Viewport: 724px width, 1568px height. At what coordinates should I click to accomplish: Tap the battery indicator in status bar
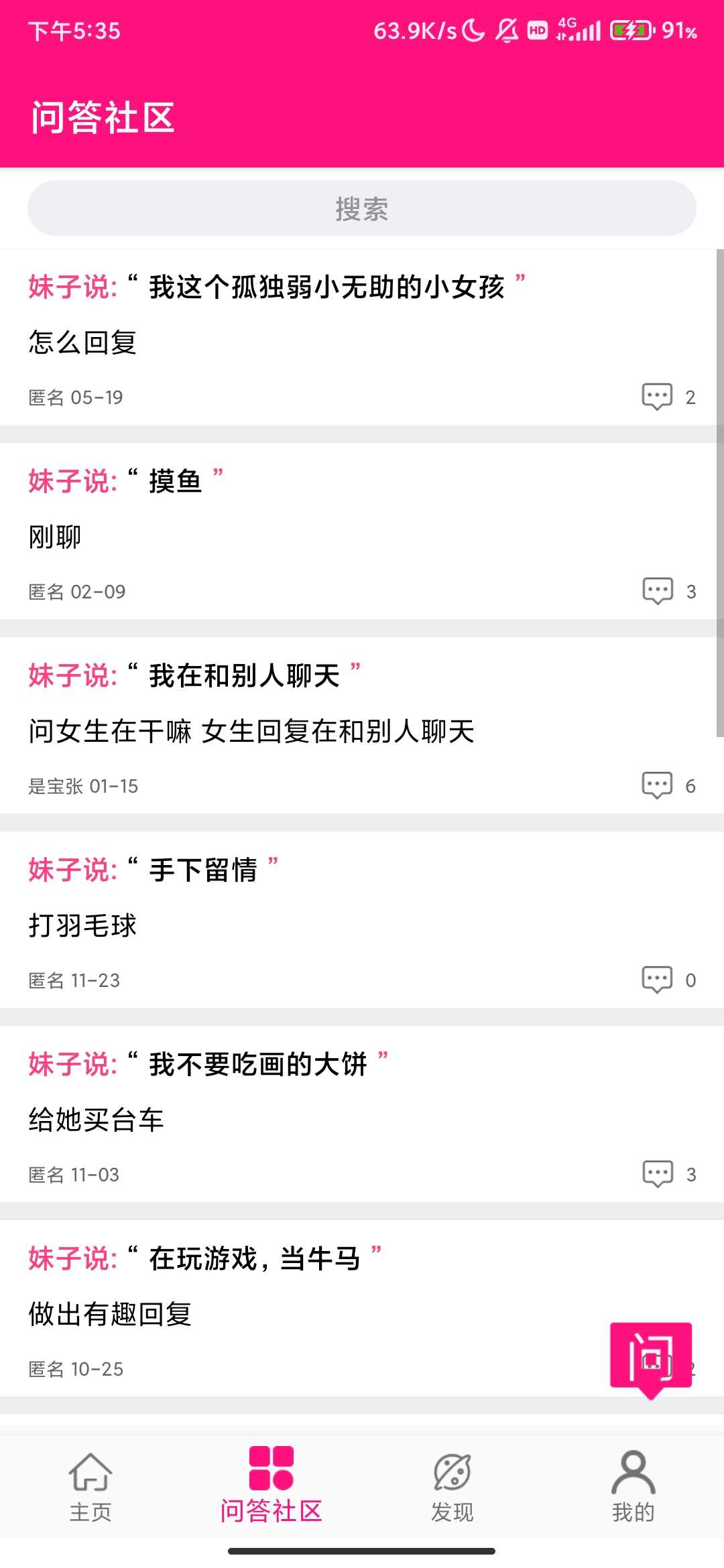coord(630,29)
